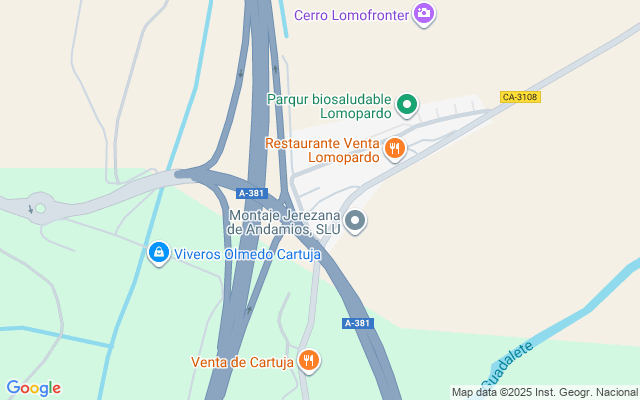Select Parqur biosaludable Lomopardo marker
The image size is (640, 400).
click(406, 104)
